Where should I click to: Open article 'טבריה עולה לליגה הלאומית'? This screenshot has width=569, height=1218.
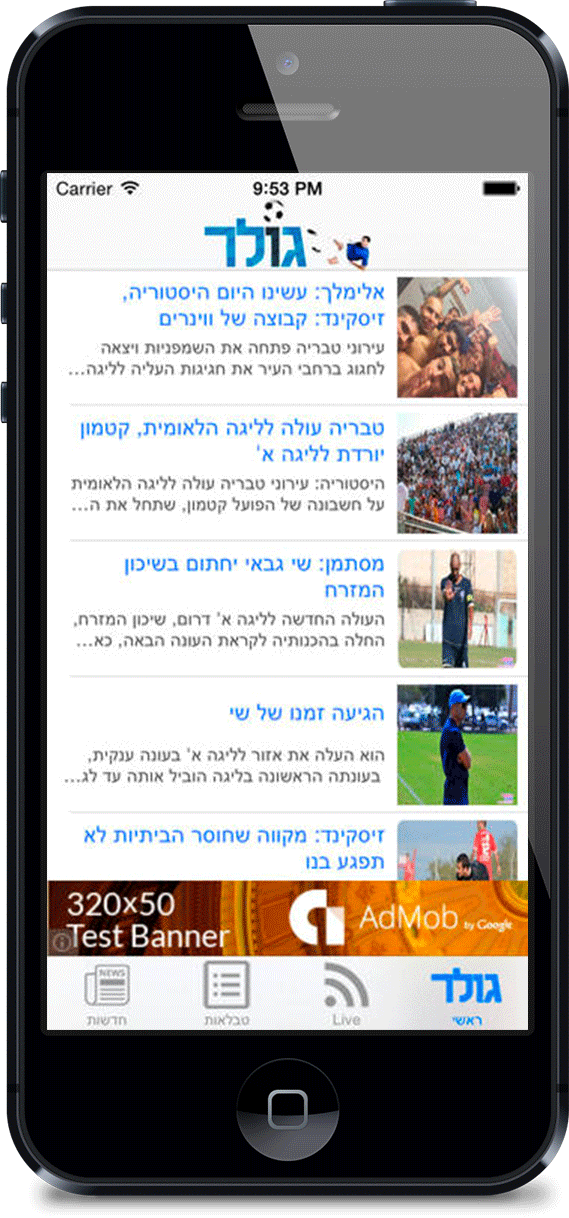tap(287, 473)
